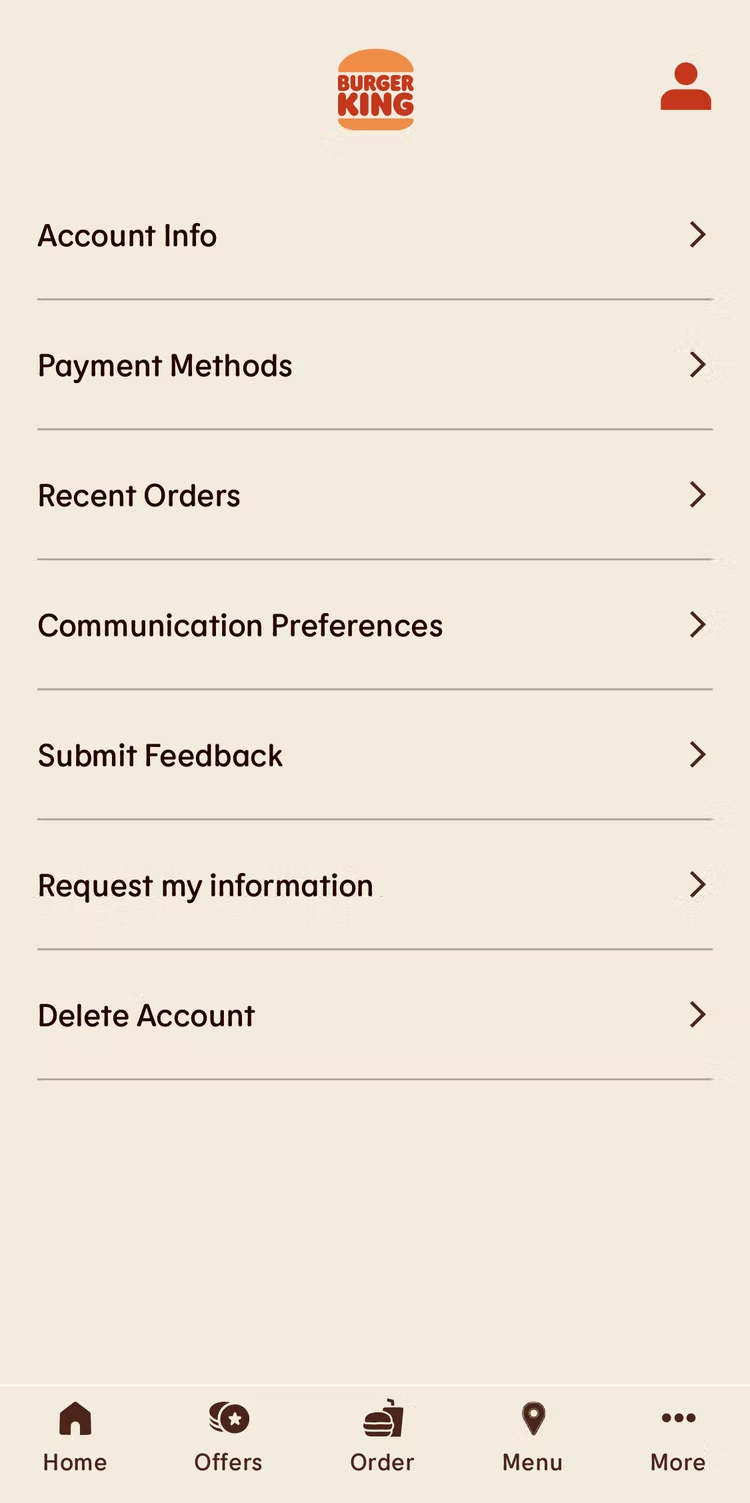The height and width of the screenshot is (1503, 750).
Task: Show my Recent Orders
Action: pos(374,496)
